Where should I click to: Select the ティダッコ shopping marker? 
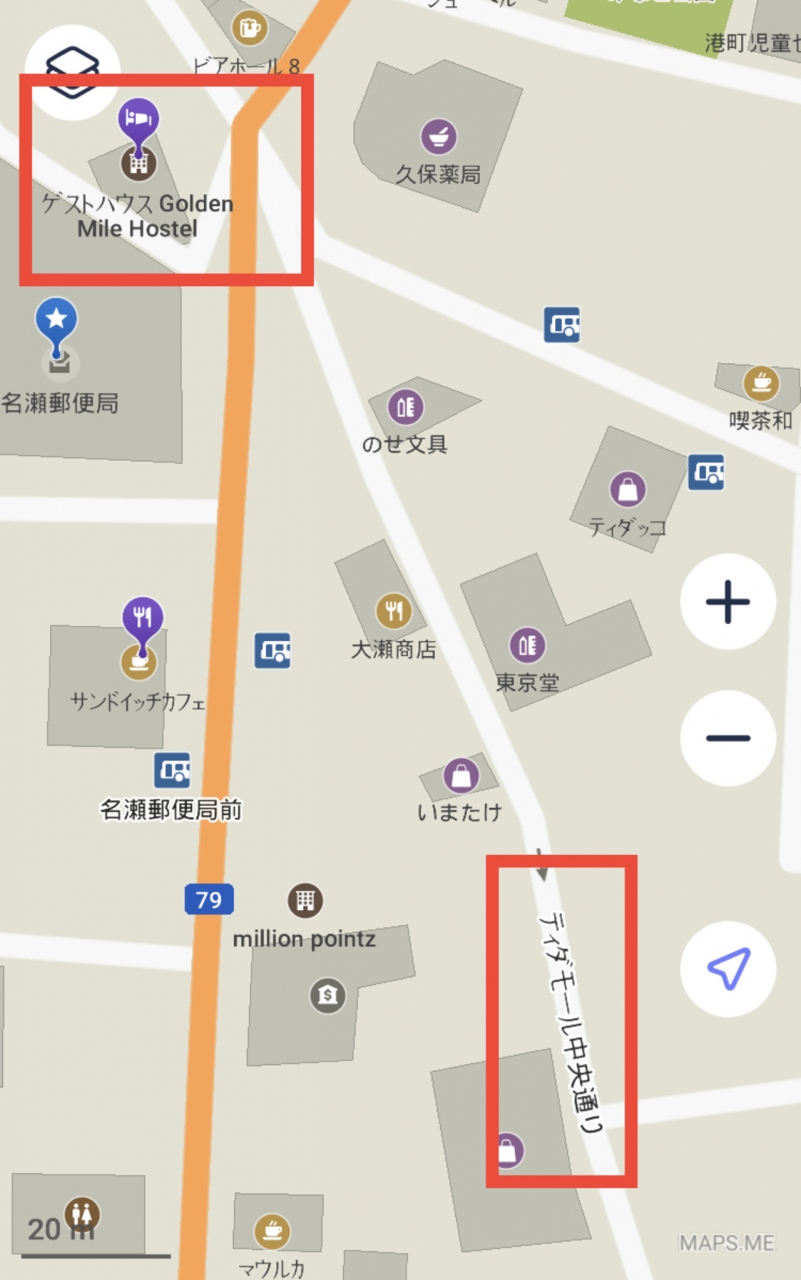(x=628, y=490)
